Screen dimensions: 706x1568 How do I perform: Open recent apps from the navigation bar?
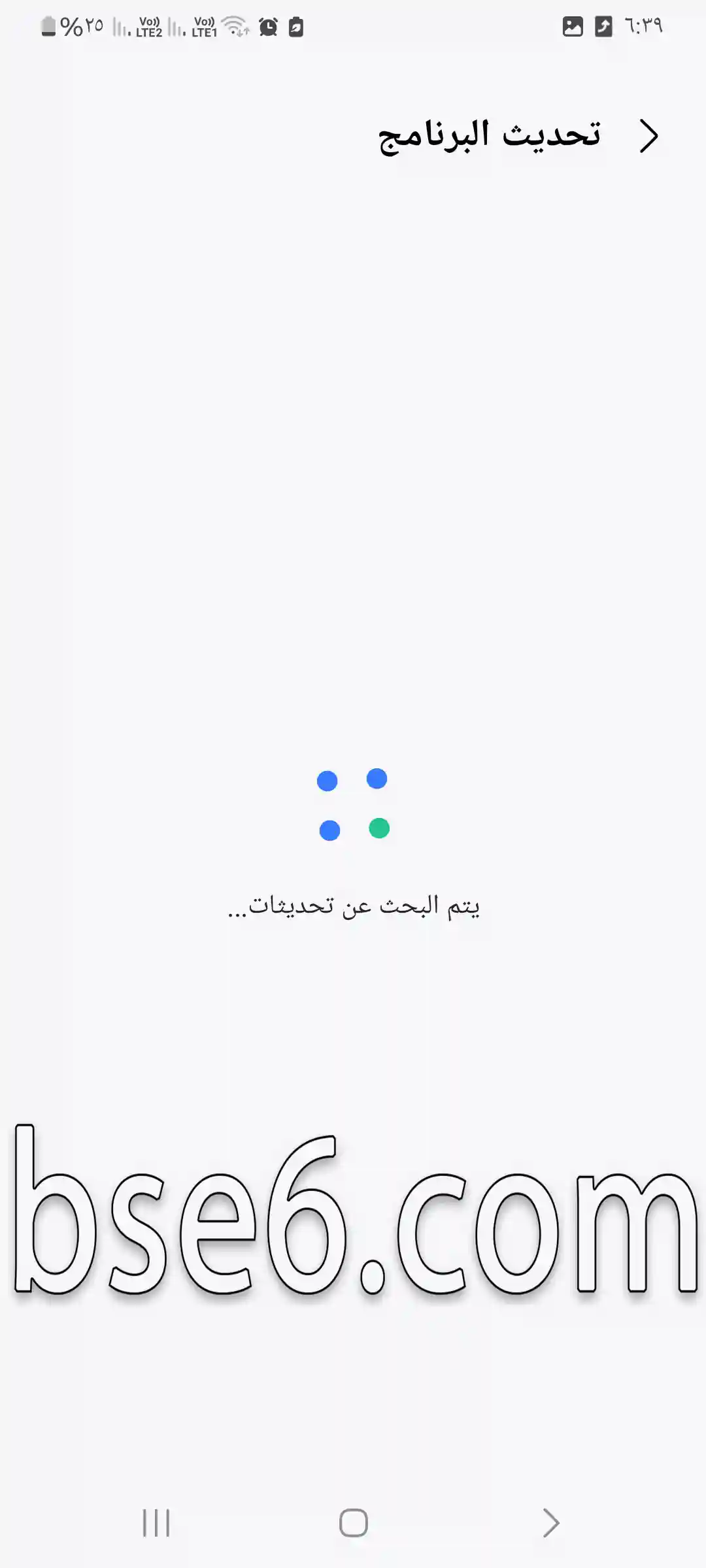tap(156, 1523)
